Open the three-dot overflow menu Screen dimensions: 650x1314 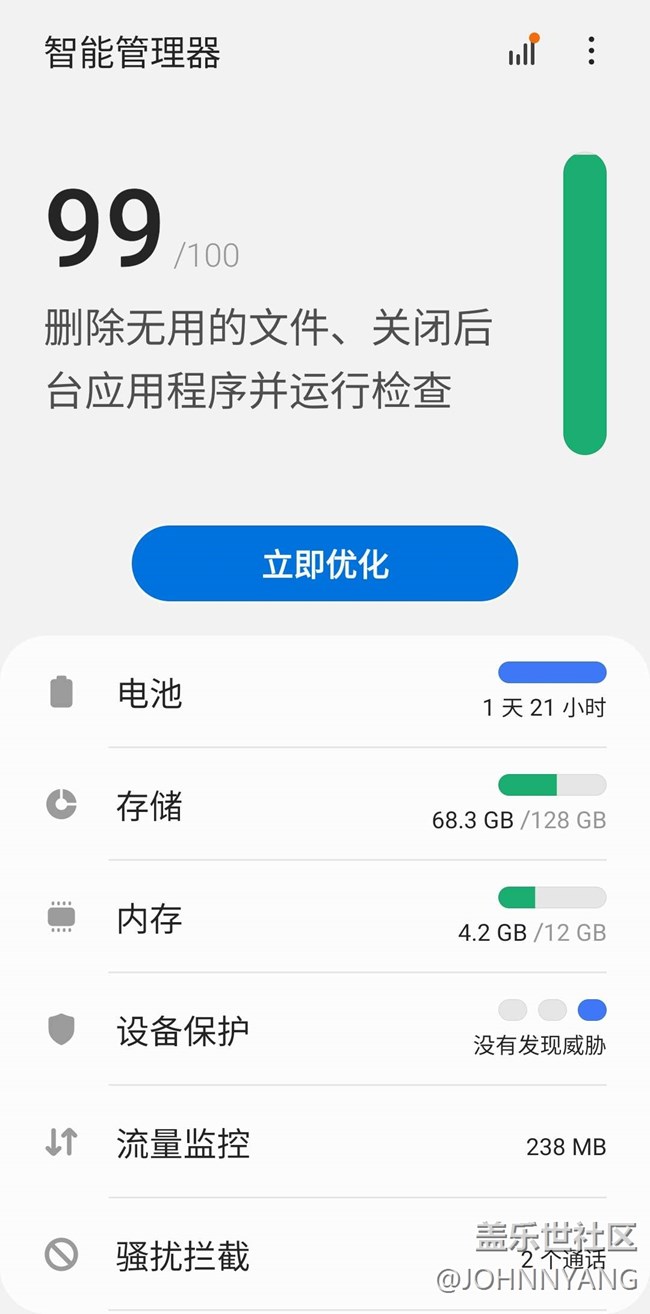pos(591,51)
